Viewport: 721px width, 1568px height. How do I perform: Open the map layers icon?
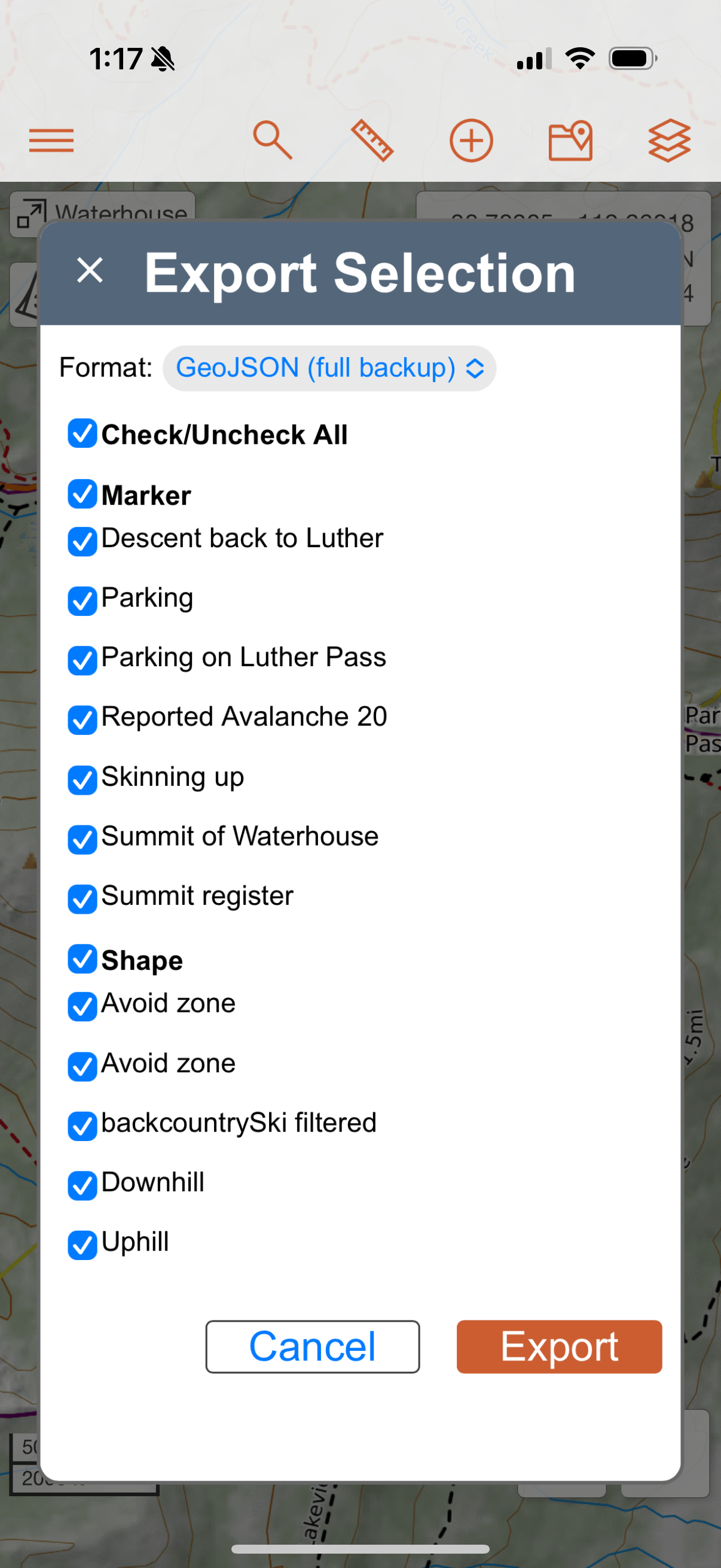coord(669,141)
